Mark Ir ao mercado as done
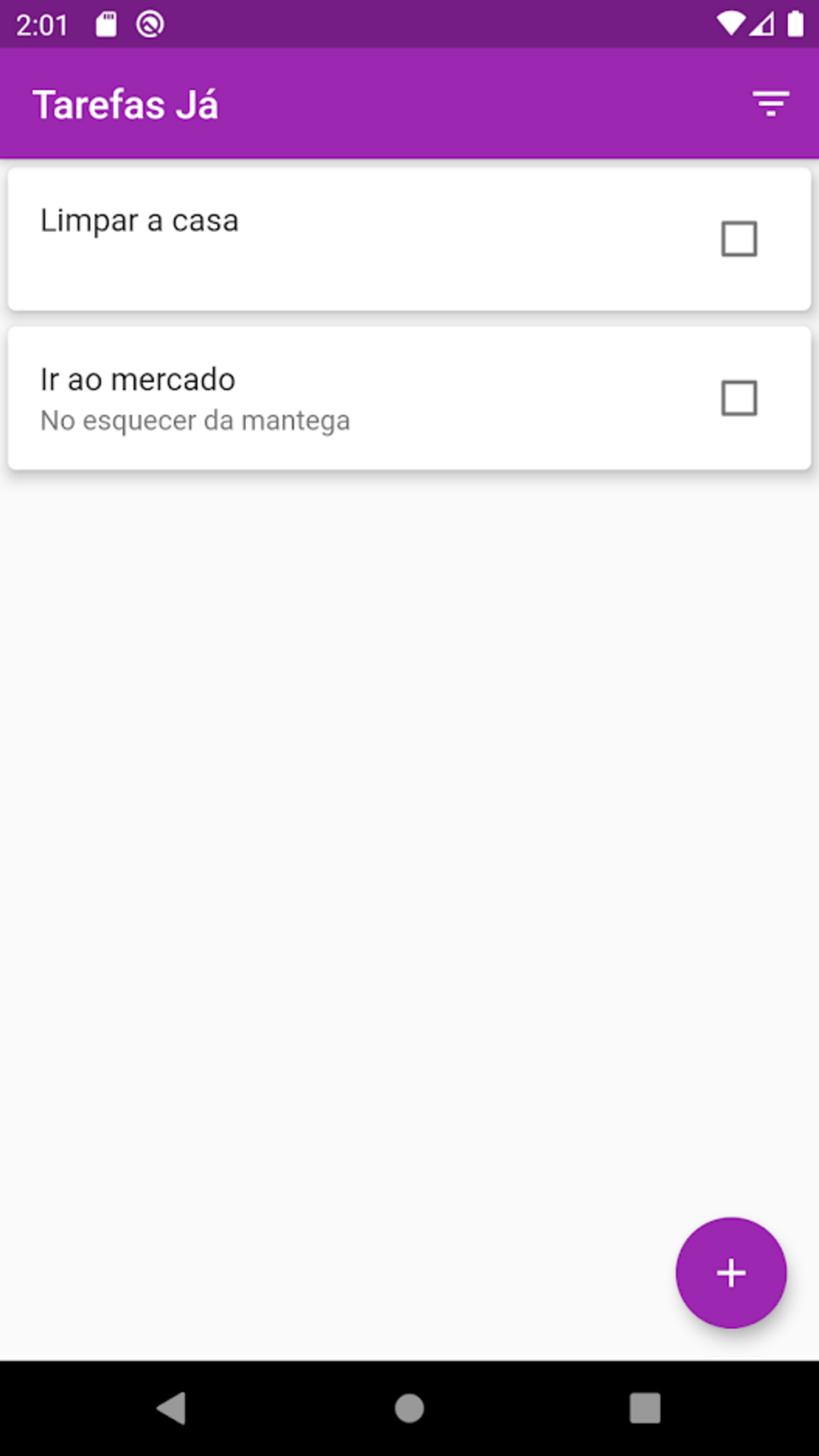Screen dimensions: 819x1456 coord(739,398)
